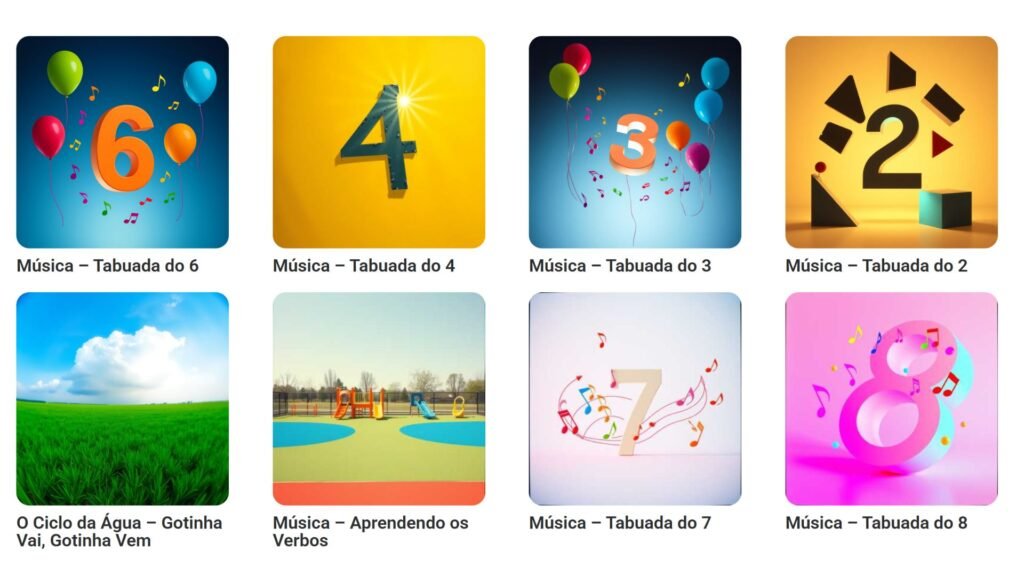Image resolution: width=1024 pixels, height=576 pixels.
Task: View the Música – Tabuada do 7 item
Action: (634, 398)
